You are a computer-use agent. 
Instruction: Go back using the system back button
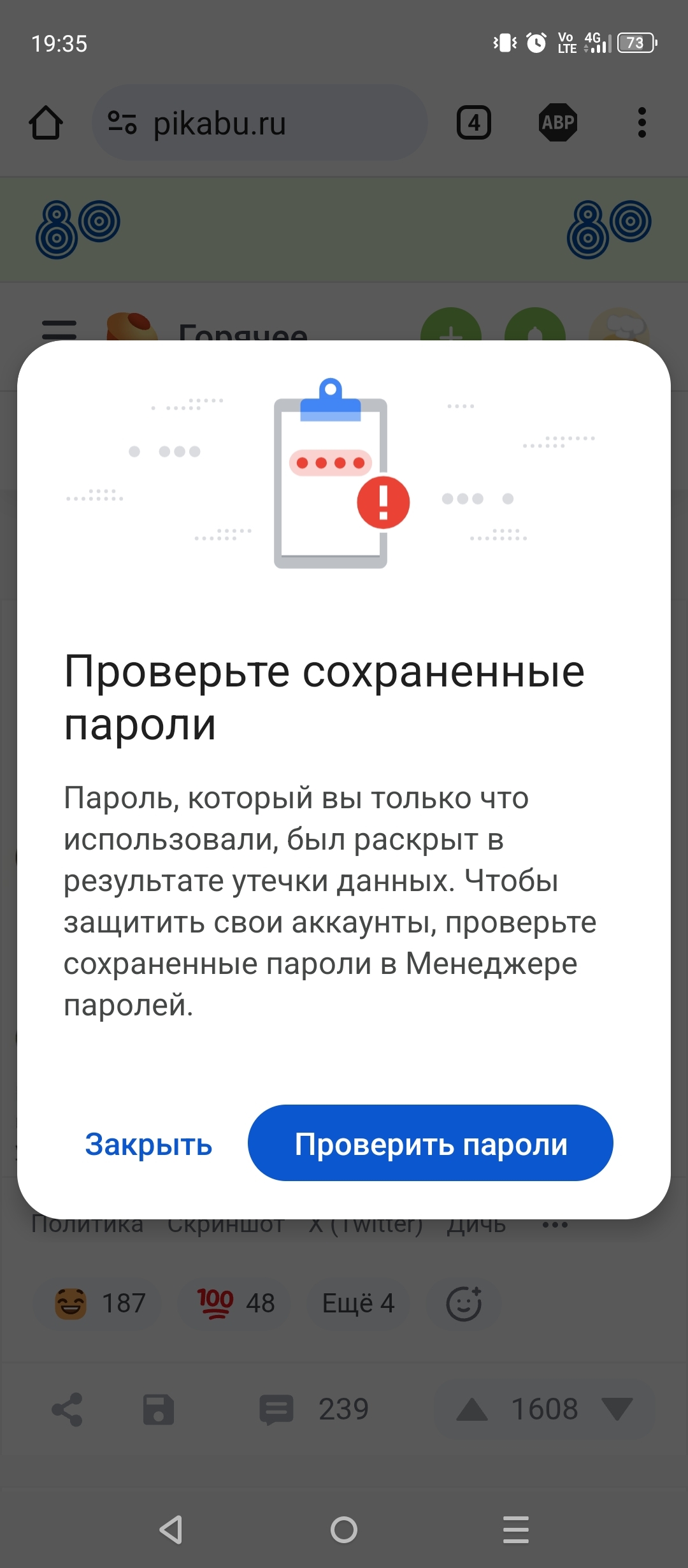pyautogui.click(x=171, y=1529)
